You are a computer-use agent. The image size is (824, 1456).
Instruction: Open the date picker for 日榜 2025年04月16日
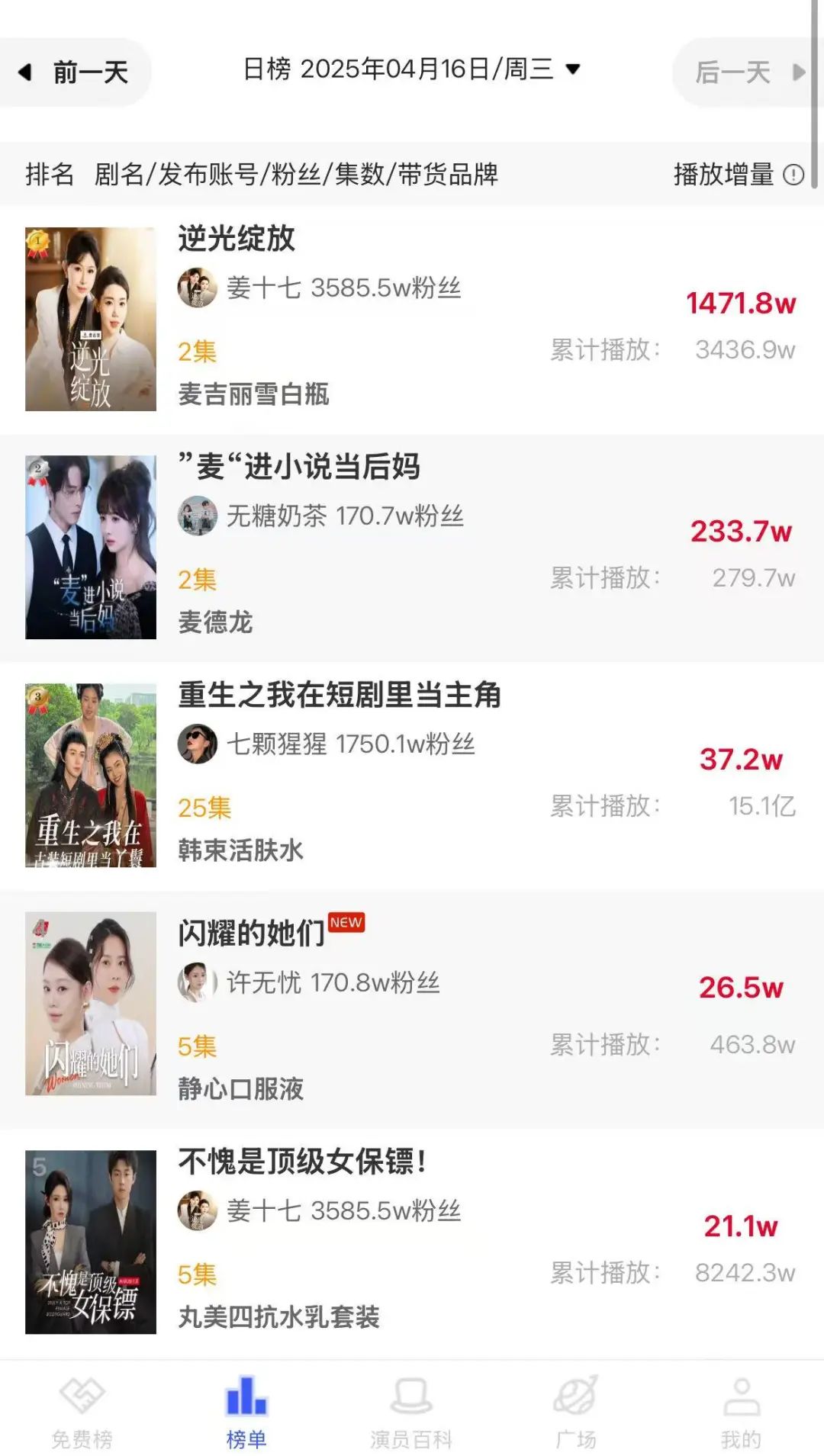tap(411, 69)
